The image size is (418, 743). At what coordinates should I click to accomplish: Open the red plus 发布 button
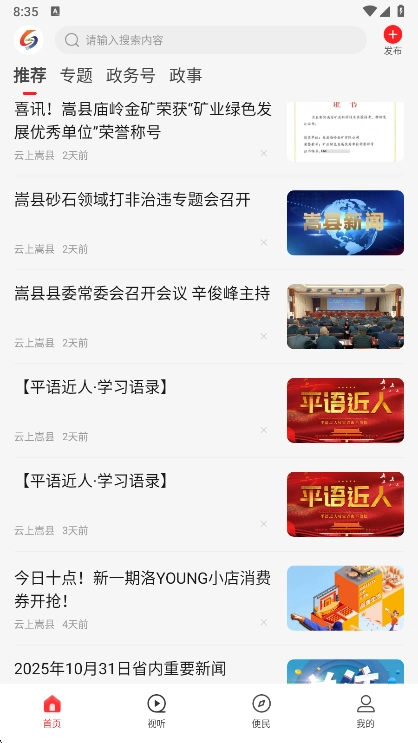click(x=392, y=41)
